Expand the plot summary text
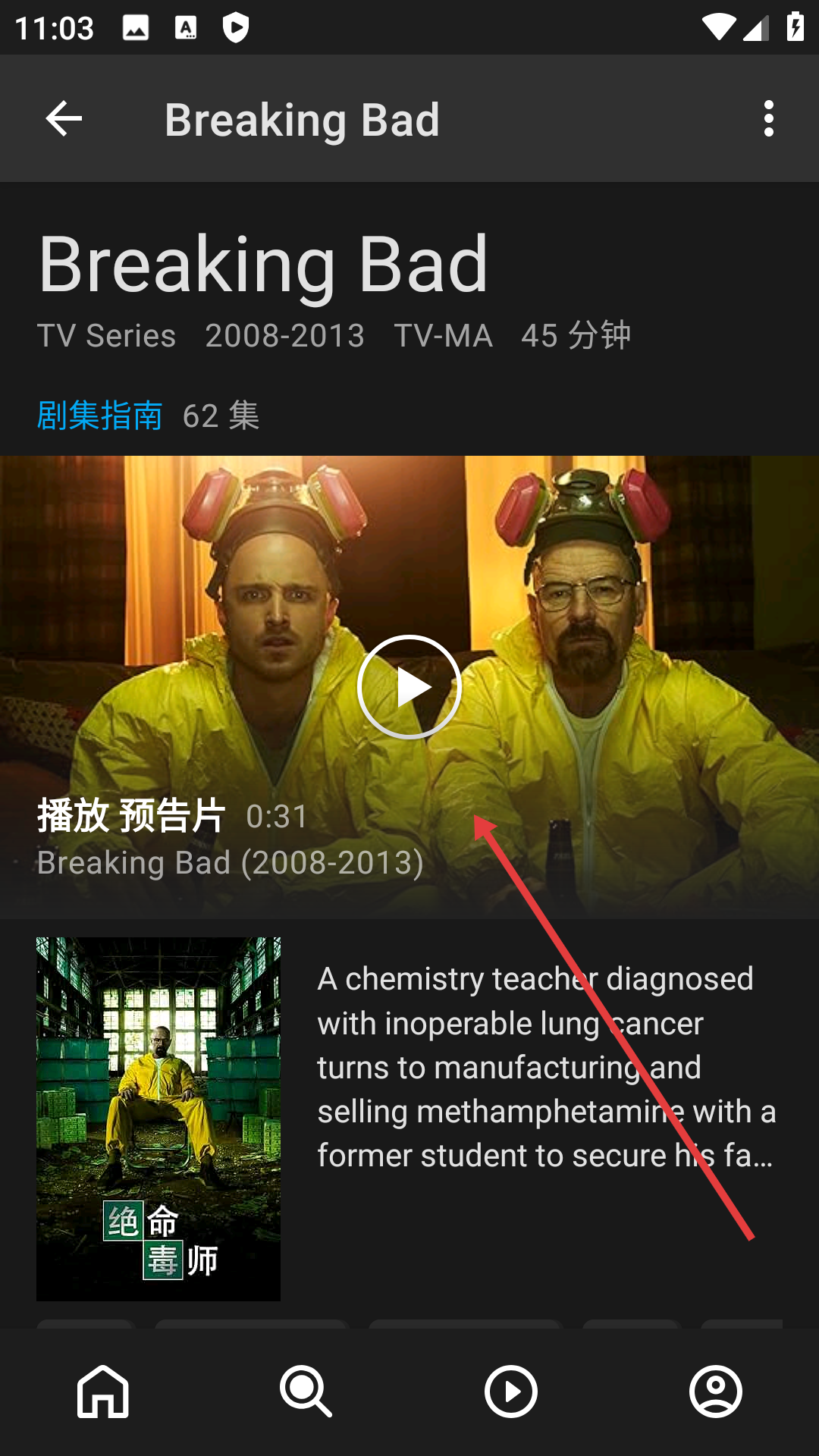This screenshot has width=819, height=1456. 546,1067
